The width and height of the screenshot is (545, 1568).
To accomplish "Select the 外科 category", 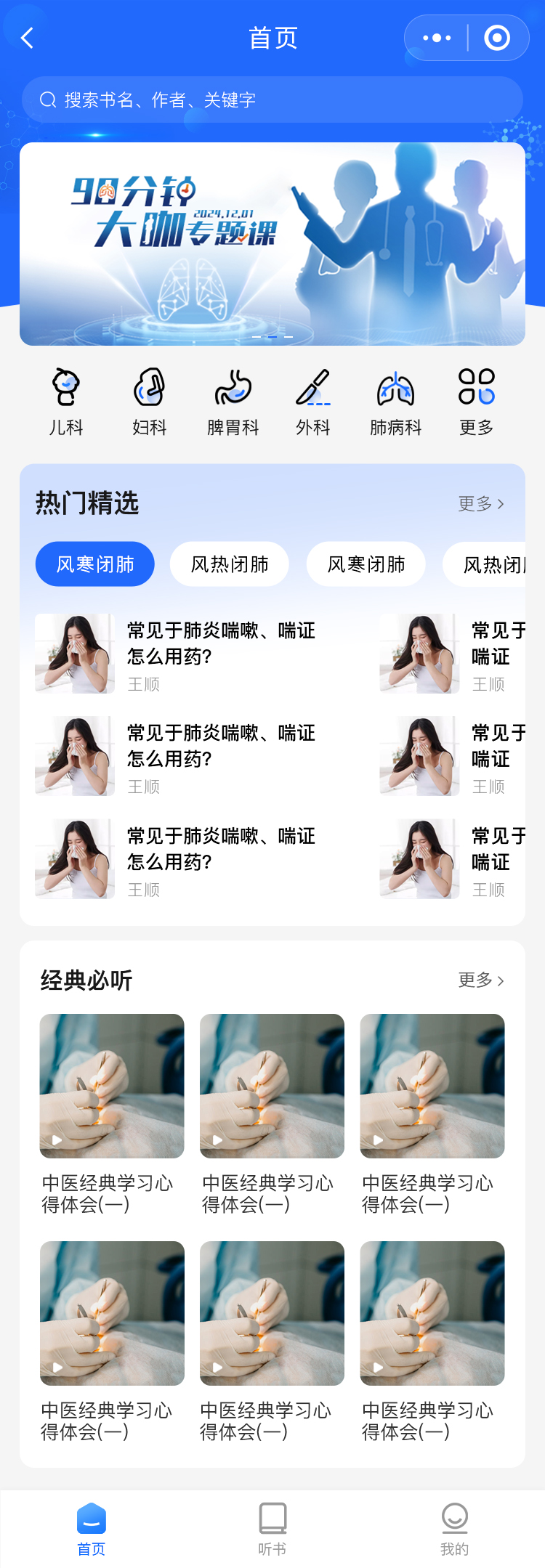I will tap(313, 401).
